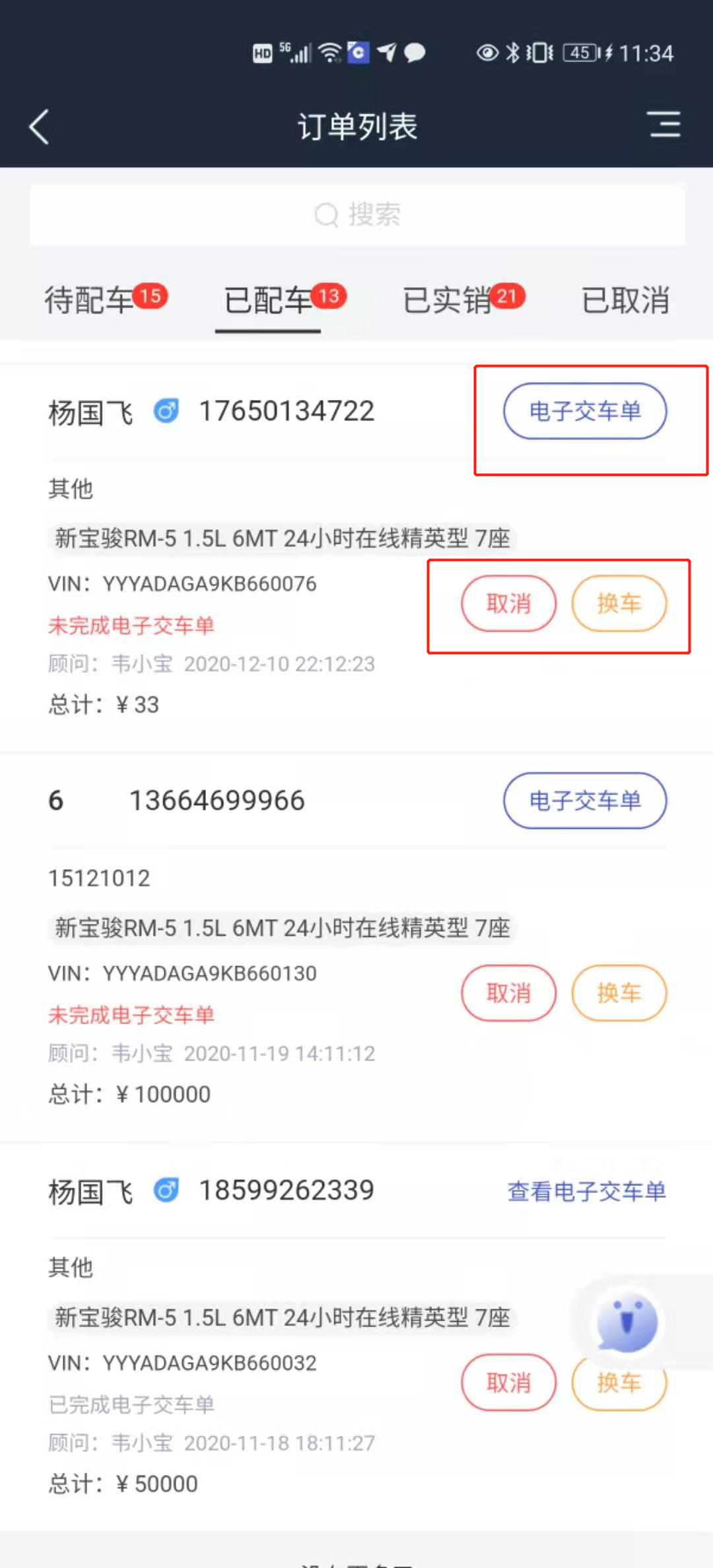The height and width of the screenshot is (1568, 713).
Task: Open the floating chat assistant bubble
Action: click(627, 1323)
